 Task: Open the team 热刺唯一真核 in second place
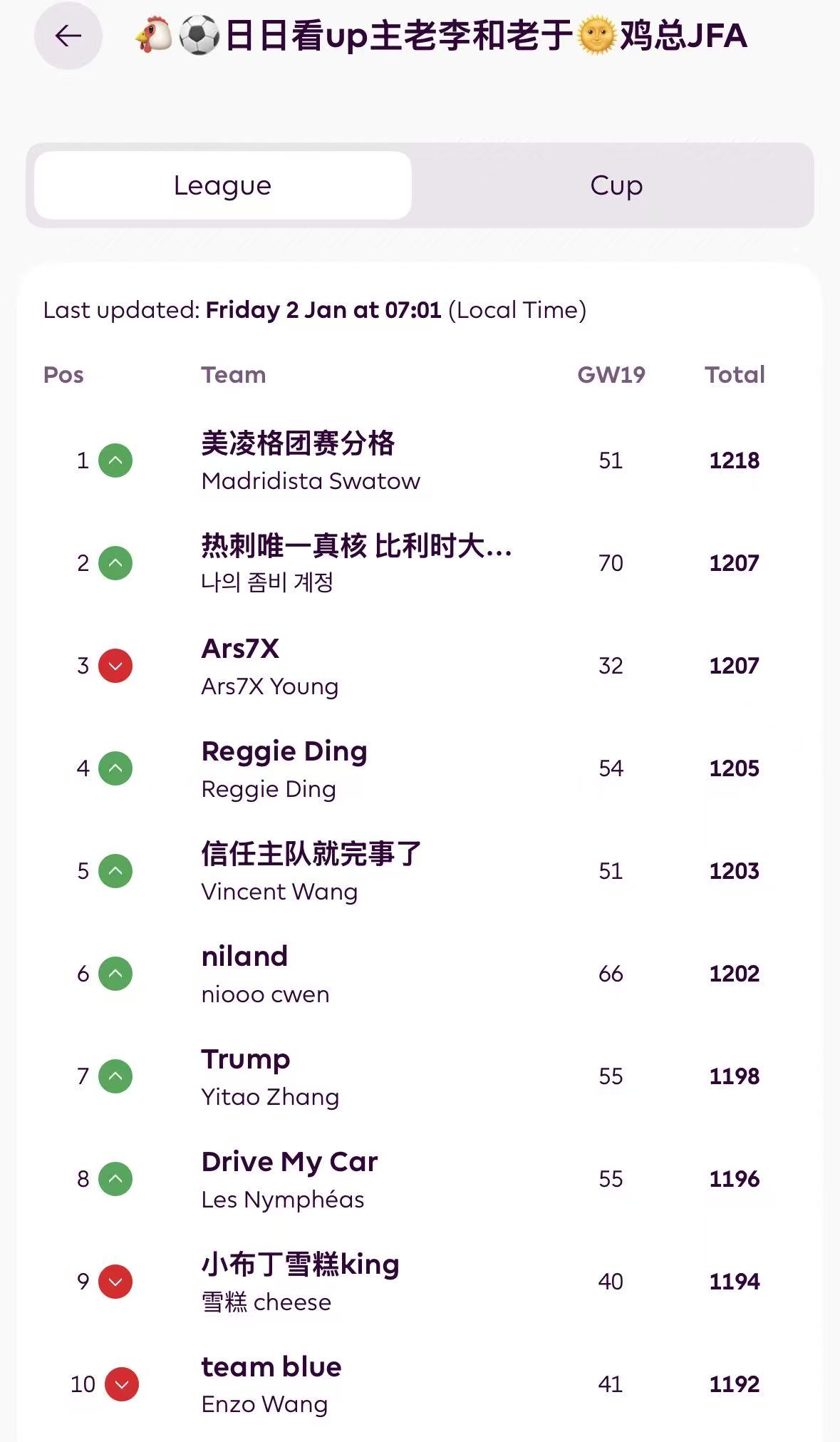coord(356,547)
